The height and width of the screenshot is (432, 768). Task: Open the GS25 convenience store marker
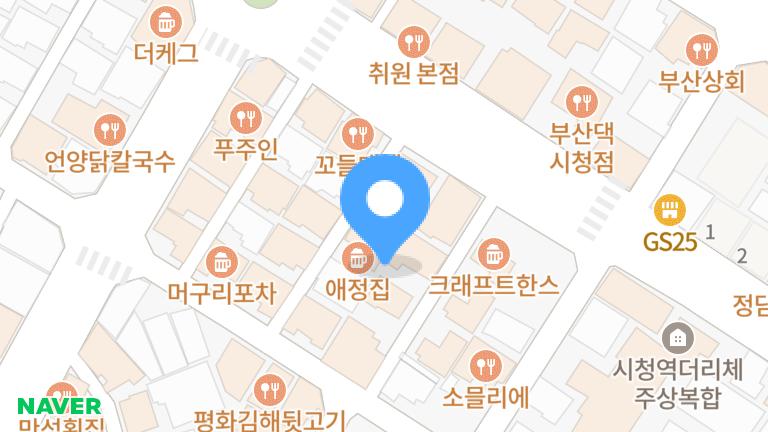tap(668, 211)
